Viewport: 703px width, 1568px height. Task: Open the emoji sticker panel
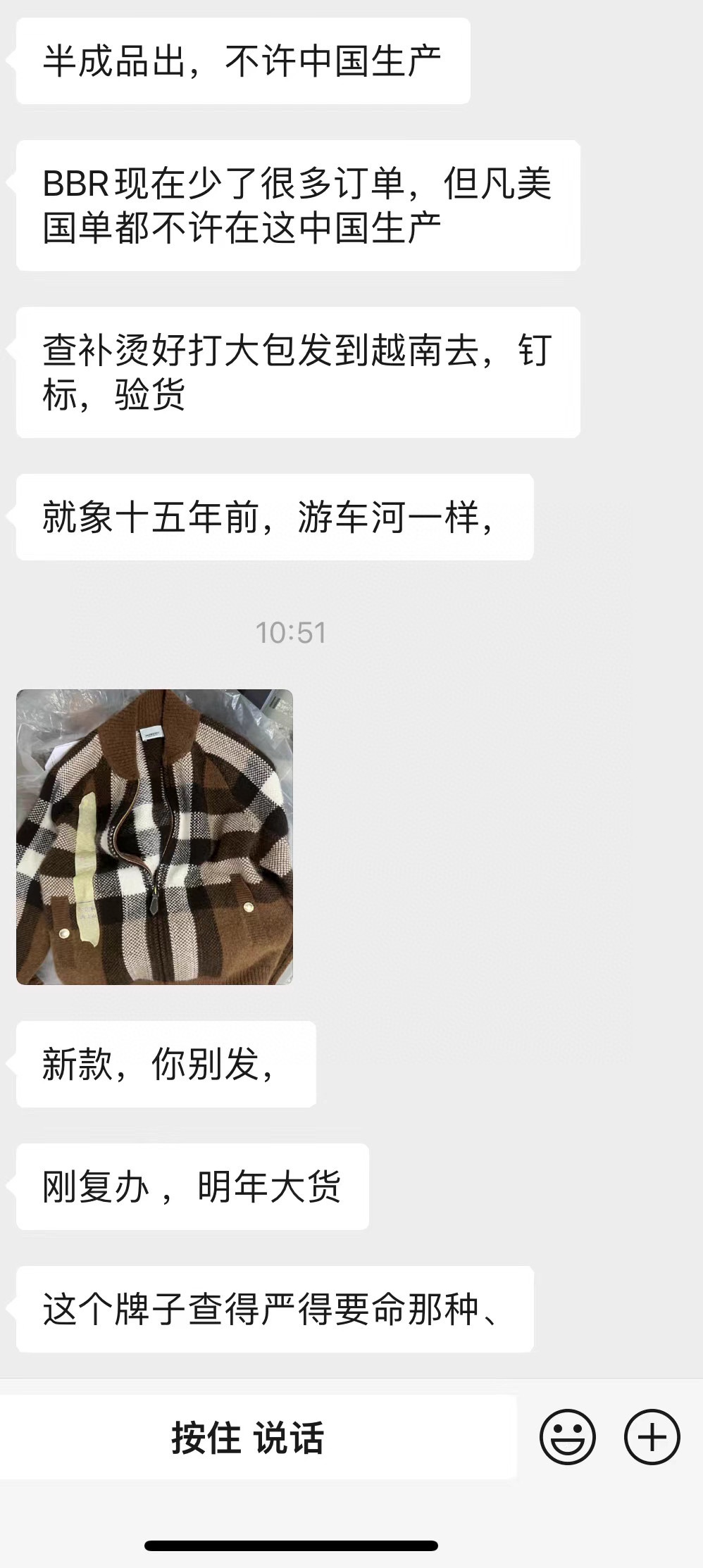point(567,1437)
